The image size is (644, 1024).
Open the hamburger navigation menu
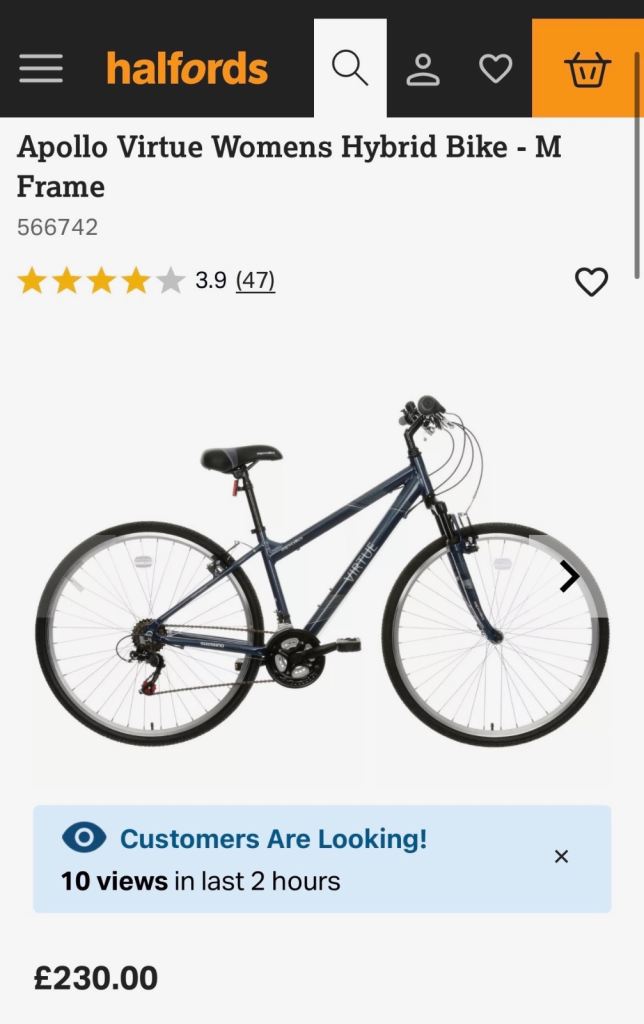[41, 69]
